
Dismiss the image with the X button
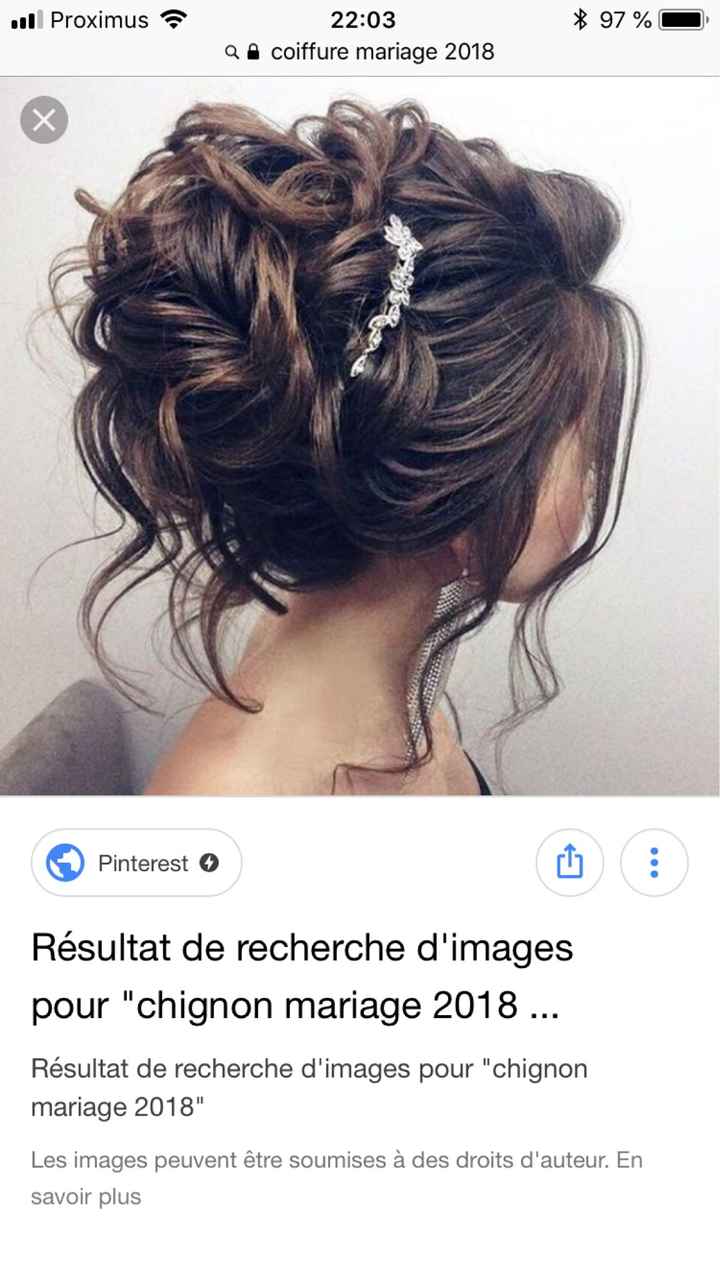(x=43, y=120)
